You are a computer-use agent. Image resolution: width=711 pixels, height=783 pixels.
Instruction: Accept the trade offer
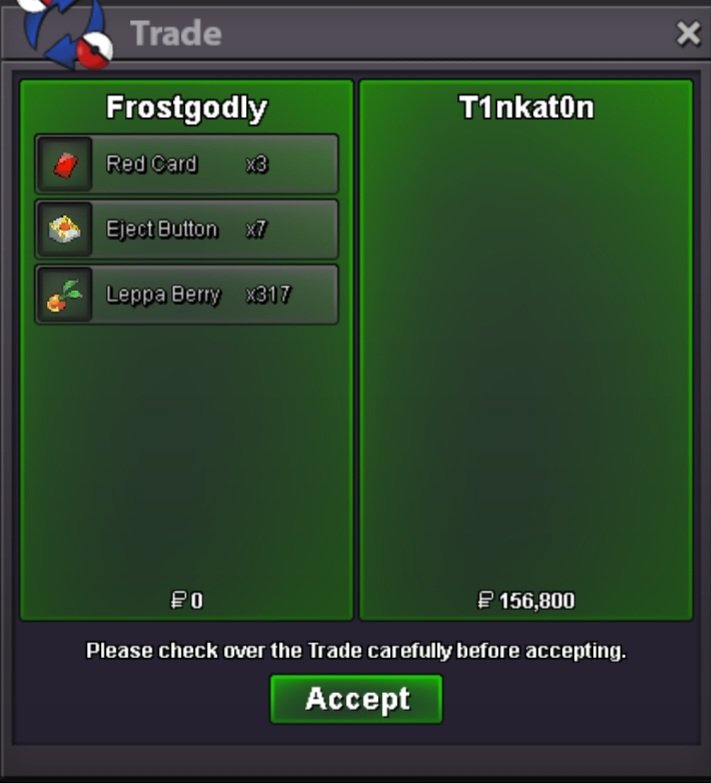[x=356, y=698]
